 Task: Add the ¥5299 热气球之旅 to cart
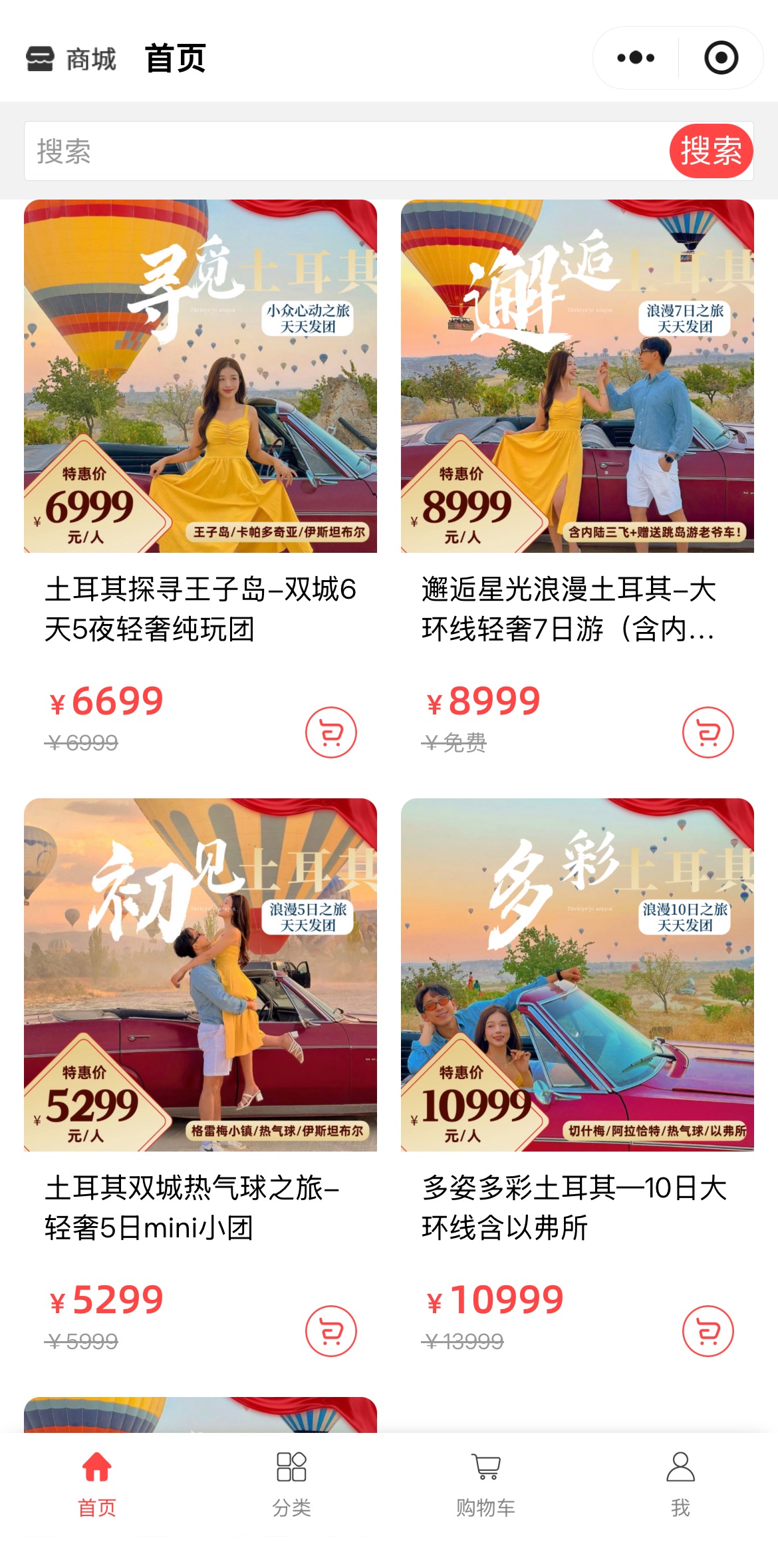(x=331, y=1331)
